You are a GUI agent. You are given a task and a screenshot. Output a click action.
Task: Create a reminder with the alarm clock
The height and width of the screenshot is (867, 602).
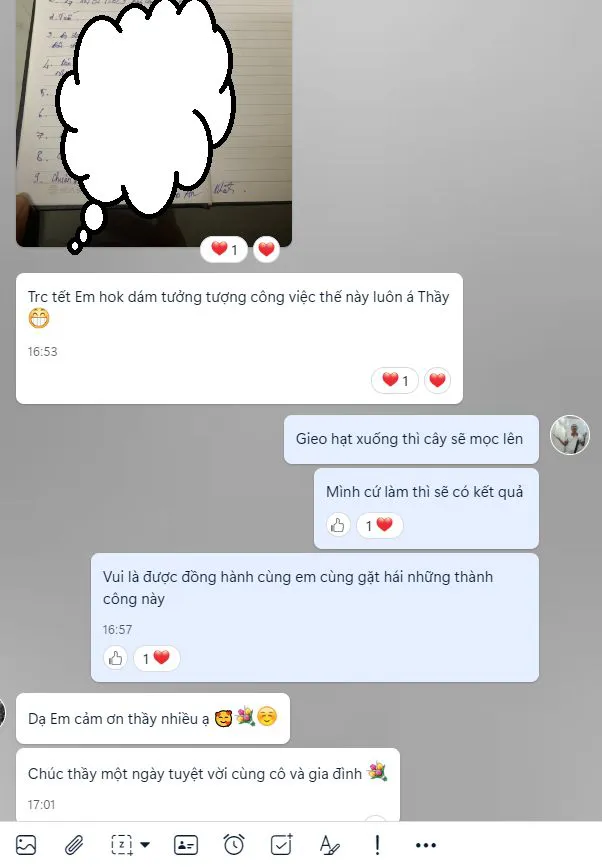point(234,845)
